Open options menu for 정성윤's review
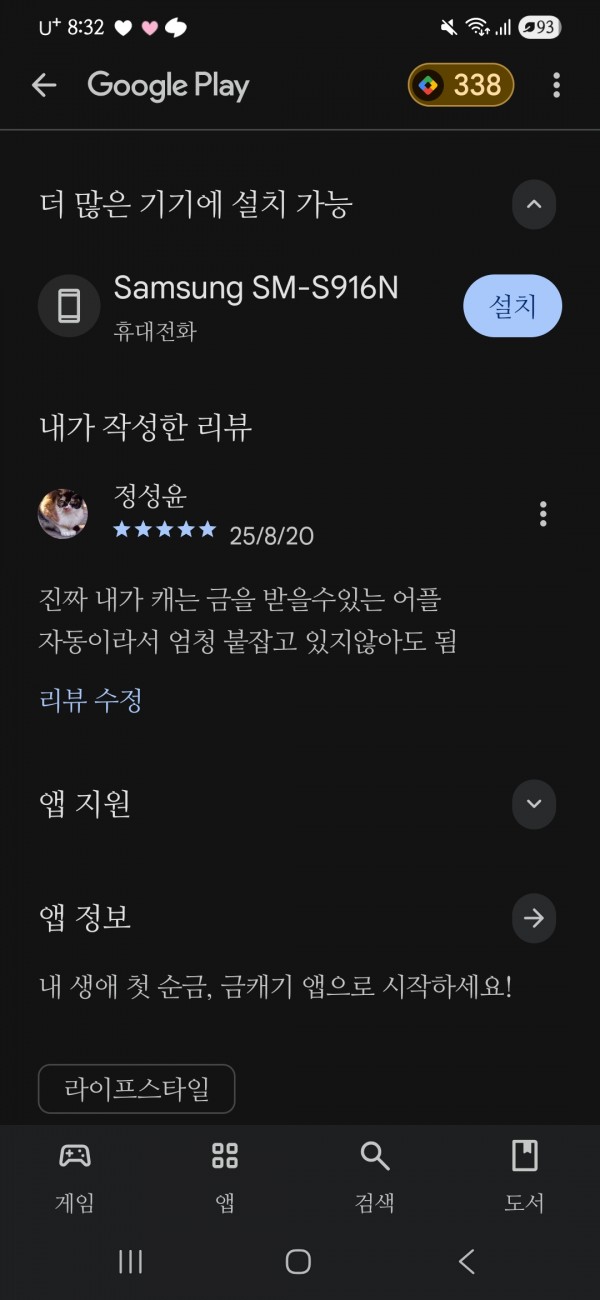600x1300 pixels. click(543, 514)
